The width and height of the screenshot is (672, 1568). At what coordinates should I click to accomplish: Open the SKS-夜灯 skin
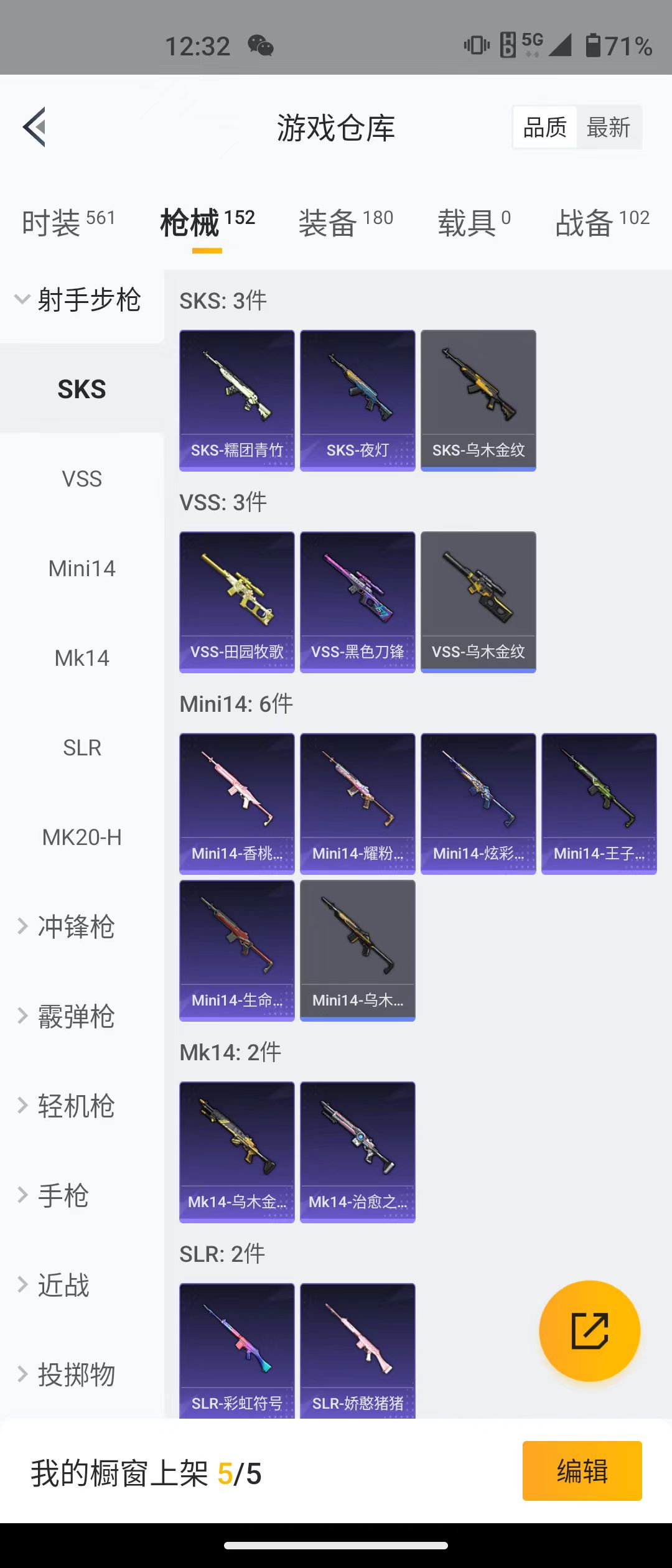coord(357,400)
